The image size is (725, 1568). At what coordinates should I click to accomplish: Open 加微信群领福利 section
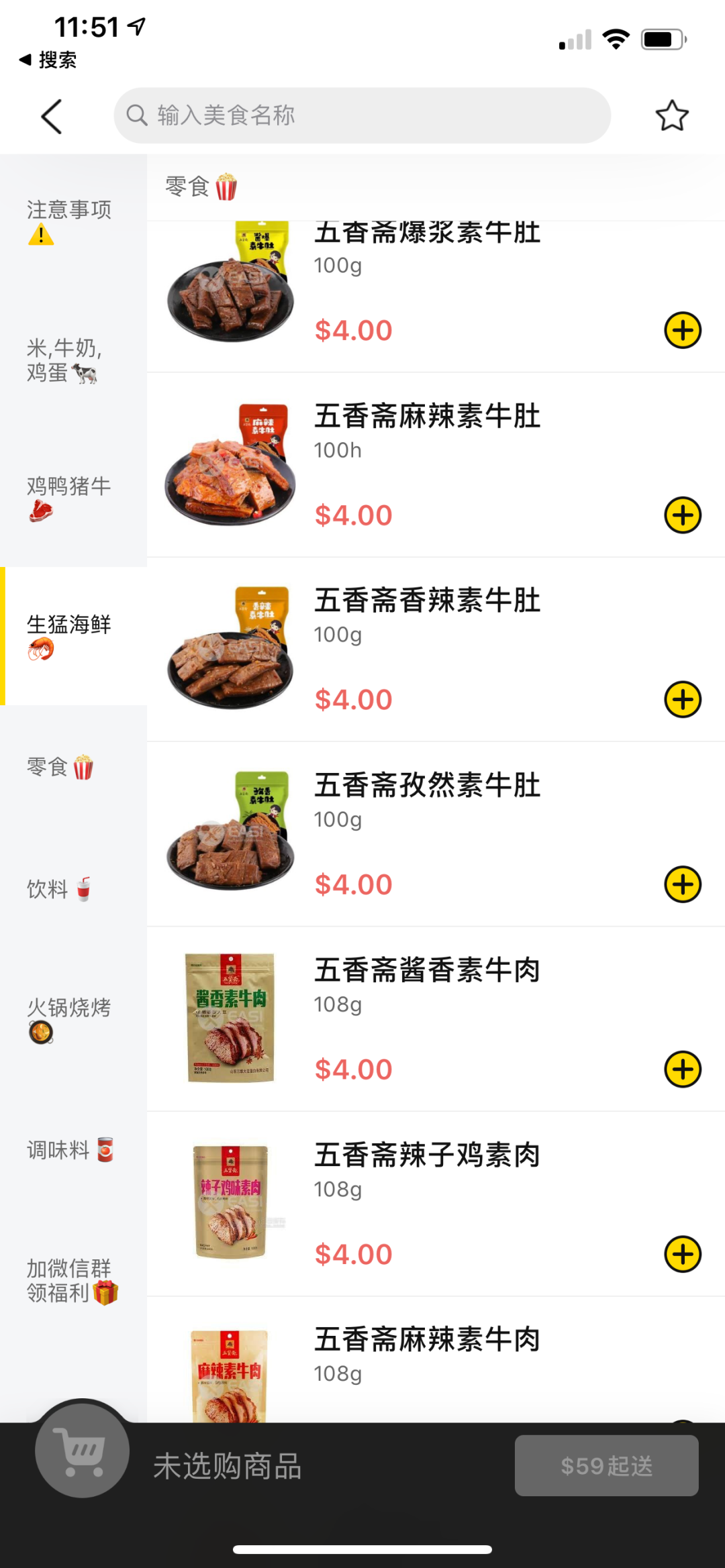tap(73, 1280)
